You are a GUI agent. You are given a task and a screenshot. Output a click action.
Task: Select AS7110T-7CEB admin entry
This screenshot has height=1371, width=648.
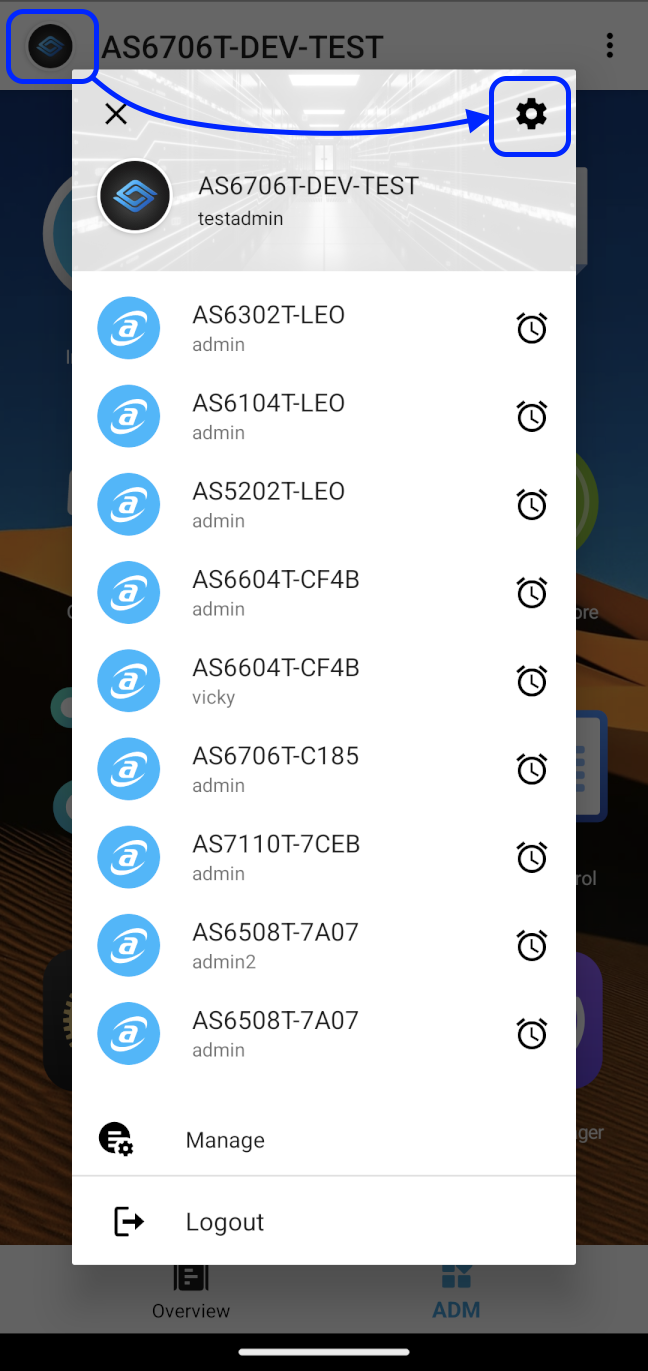tap(275, 857)
